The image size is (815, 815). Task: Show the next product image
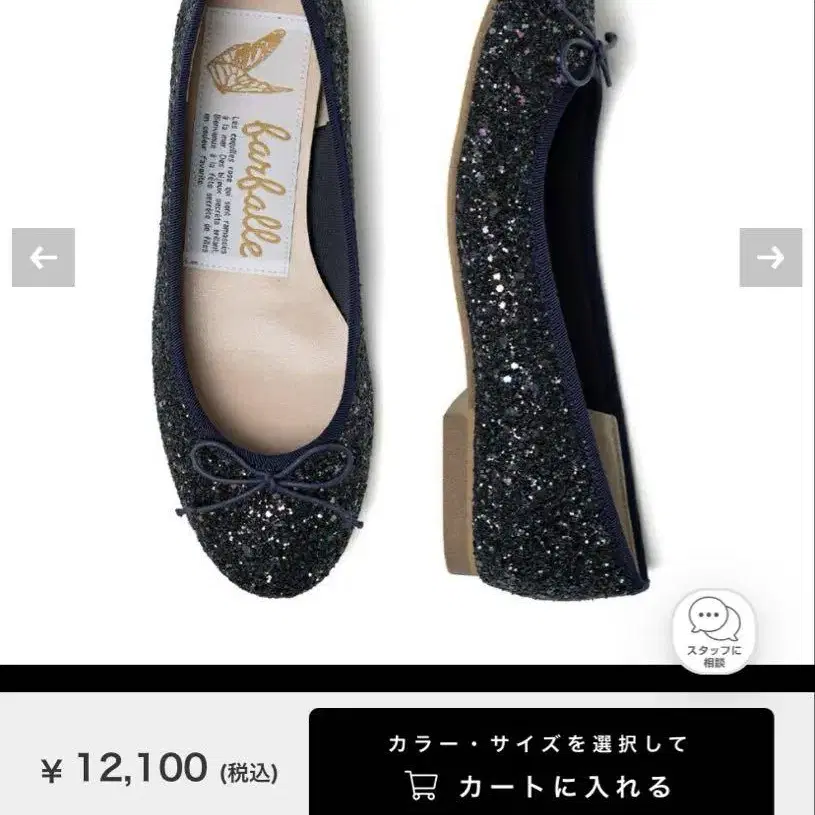[770, 257]
